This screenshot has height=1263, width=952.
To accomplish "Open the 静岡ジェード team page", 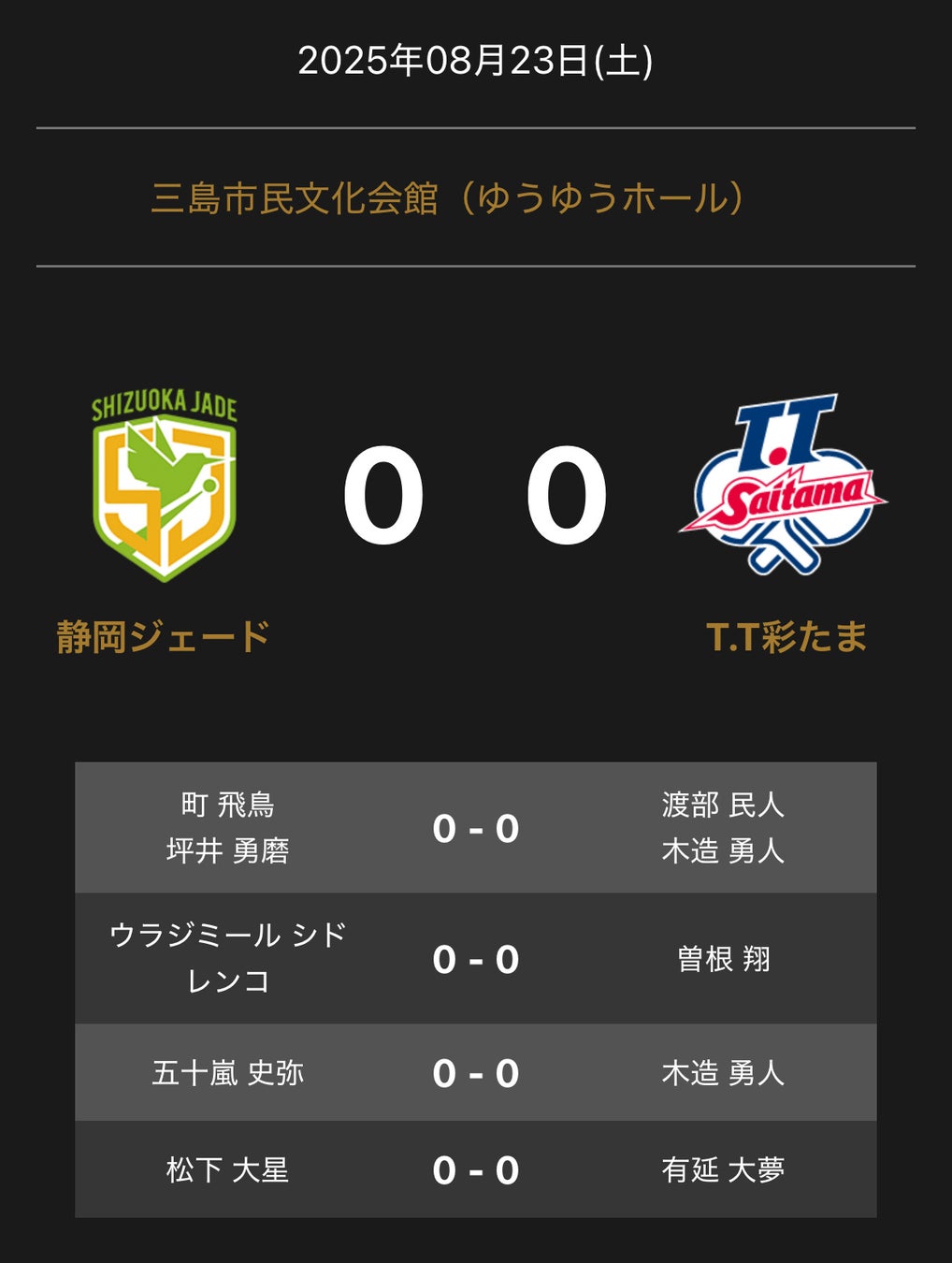I will pyautogui.click(x=164, y=636).
